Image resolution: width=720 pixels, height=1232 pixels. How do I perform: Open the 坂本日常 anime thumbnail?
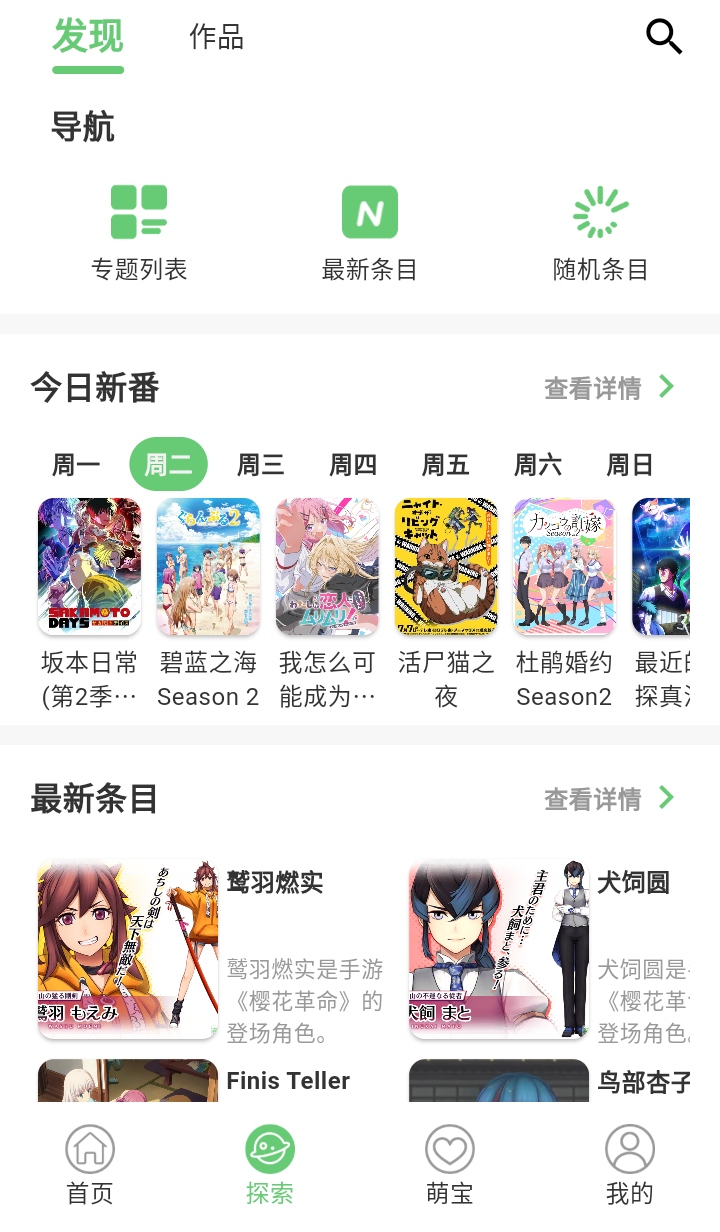(x=89, y=566)
